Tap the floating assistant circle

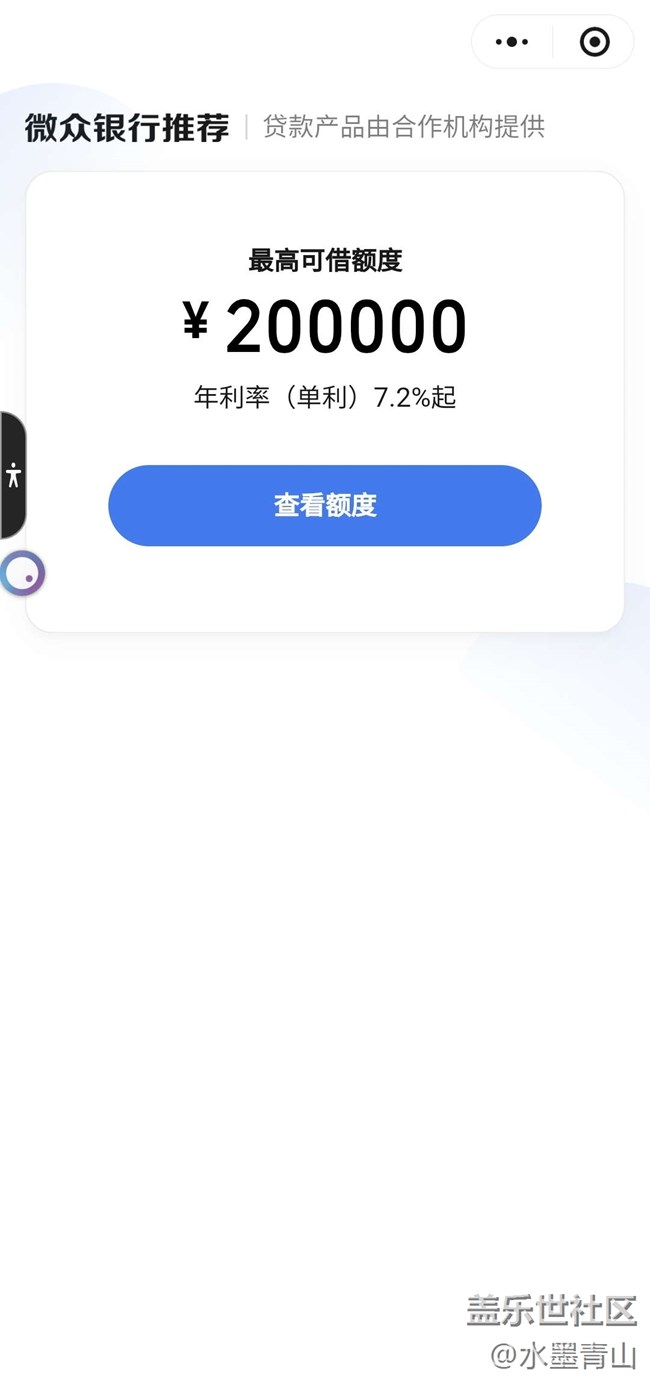click(x=22, y=574)
